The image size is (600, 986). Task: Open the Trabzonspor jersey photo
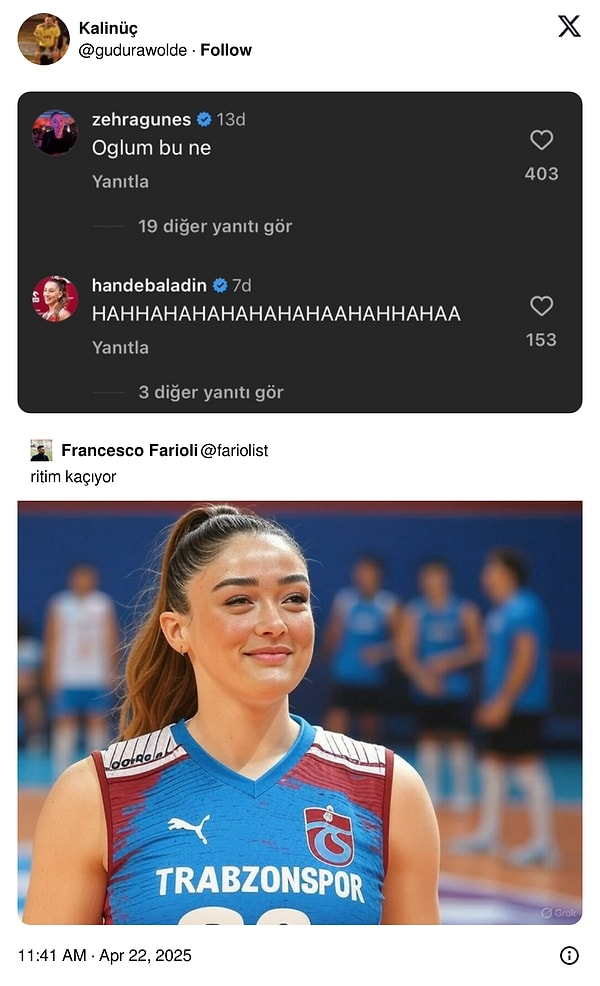point(300,712)
